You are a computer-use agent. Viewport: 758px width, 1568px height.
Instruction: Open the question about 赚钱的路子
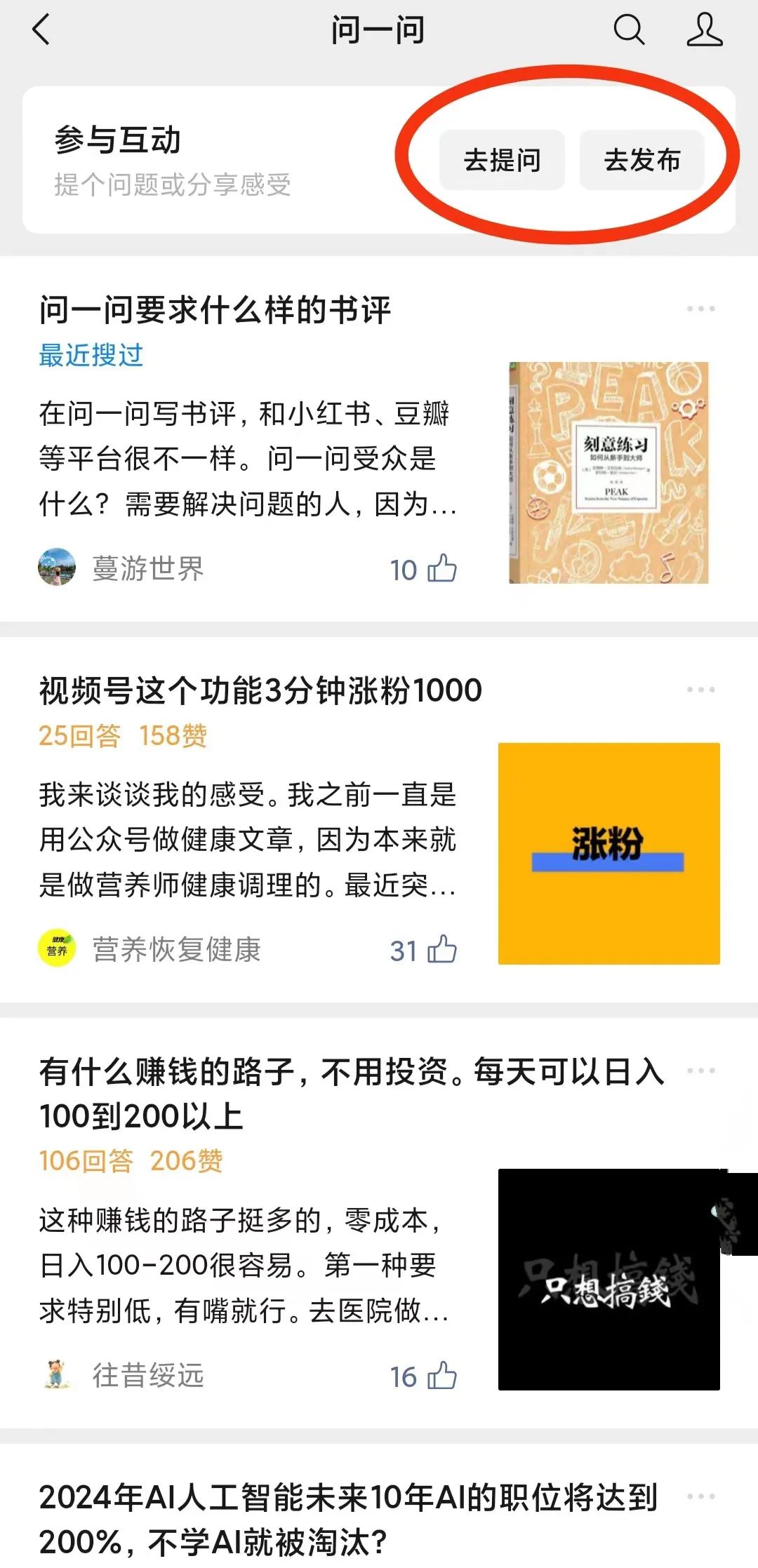352,1094
